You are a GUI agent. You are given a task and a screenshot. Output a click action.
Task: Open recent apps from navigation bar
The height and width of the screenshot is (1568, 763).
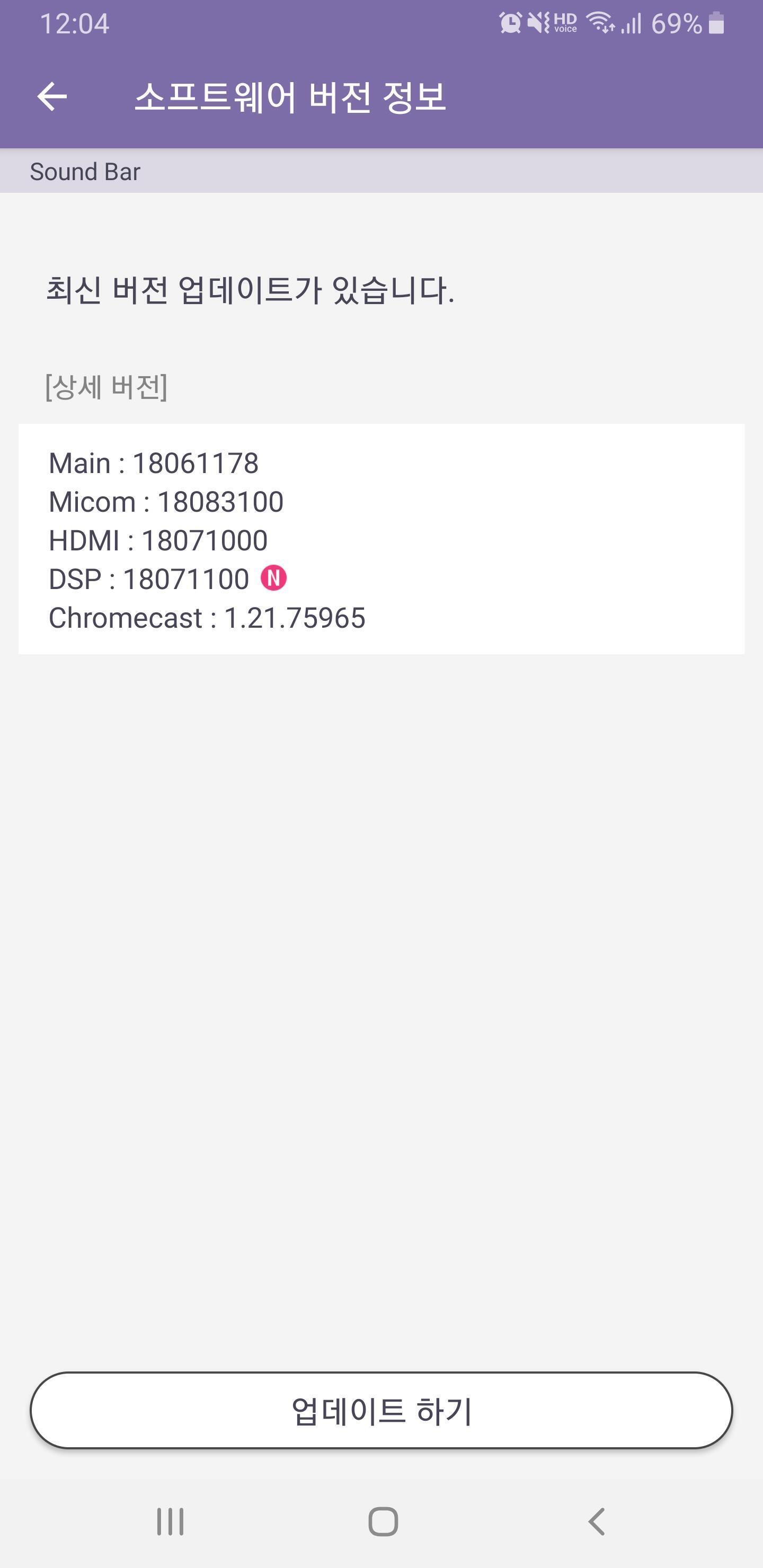pos(170,1522)
